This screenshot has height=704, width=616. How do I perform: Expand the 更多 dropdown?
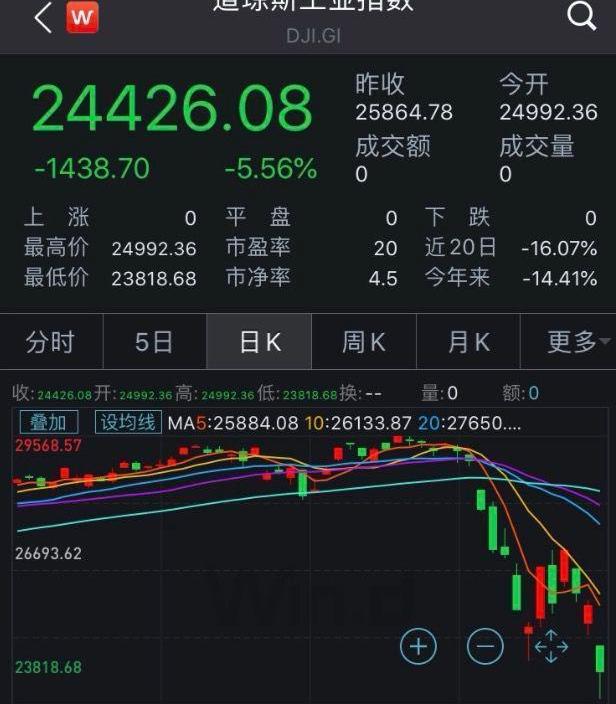point(577,343)
